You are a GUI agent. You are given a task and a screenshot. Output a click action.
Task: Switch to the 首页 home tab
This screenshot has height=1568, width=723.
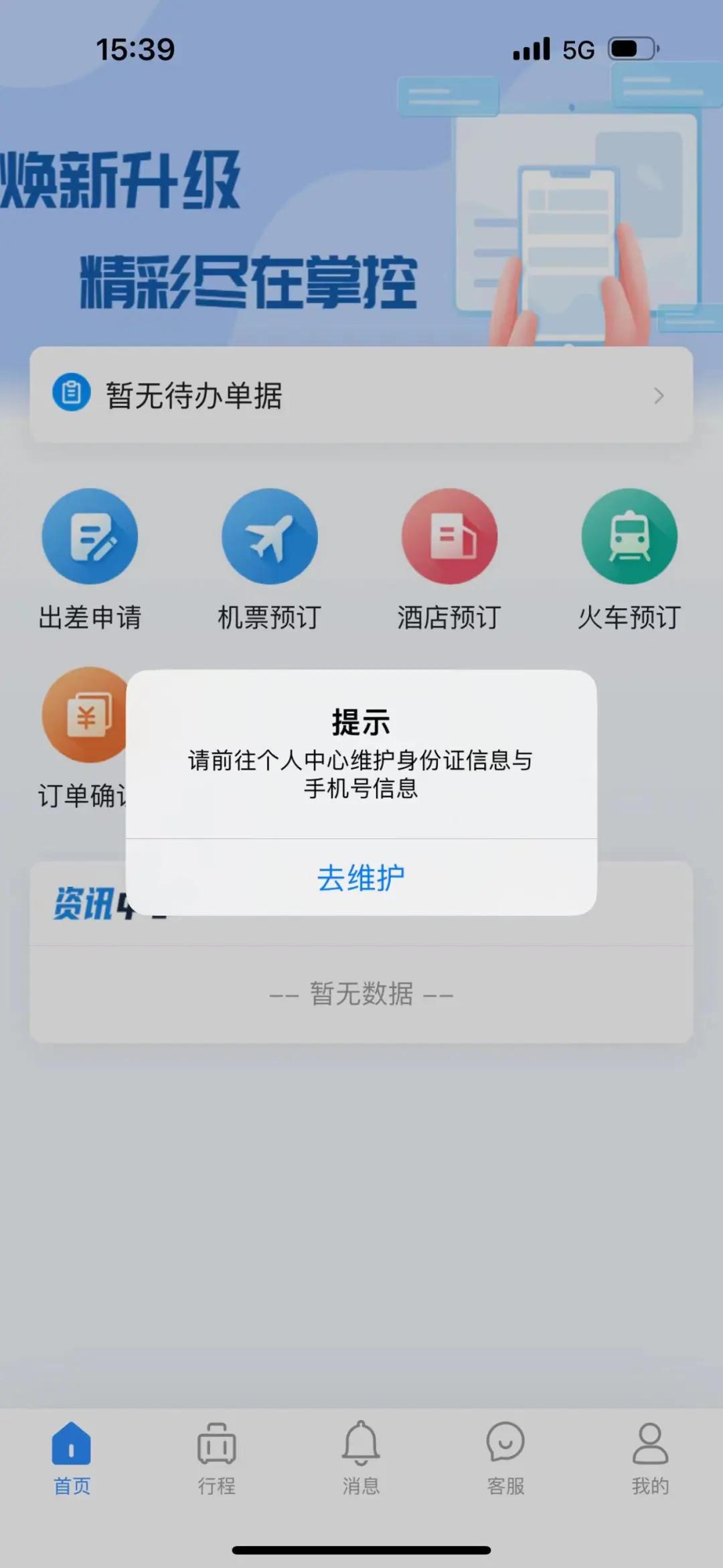[72, 1457]
